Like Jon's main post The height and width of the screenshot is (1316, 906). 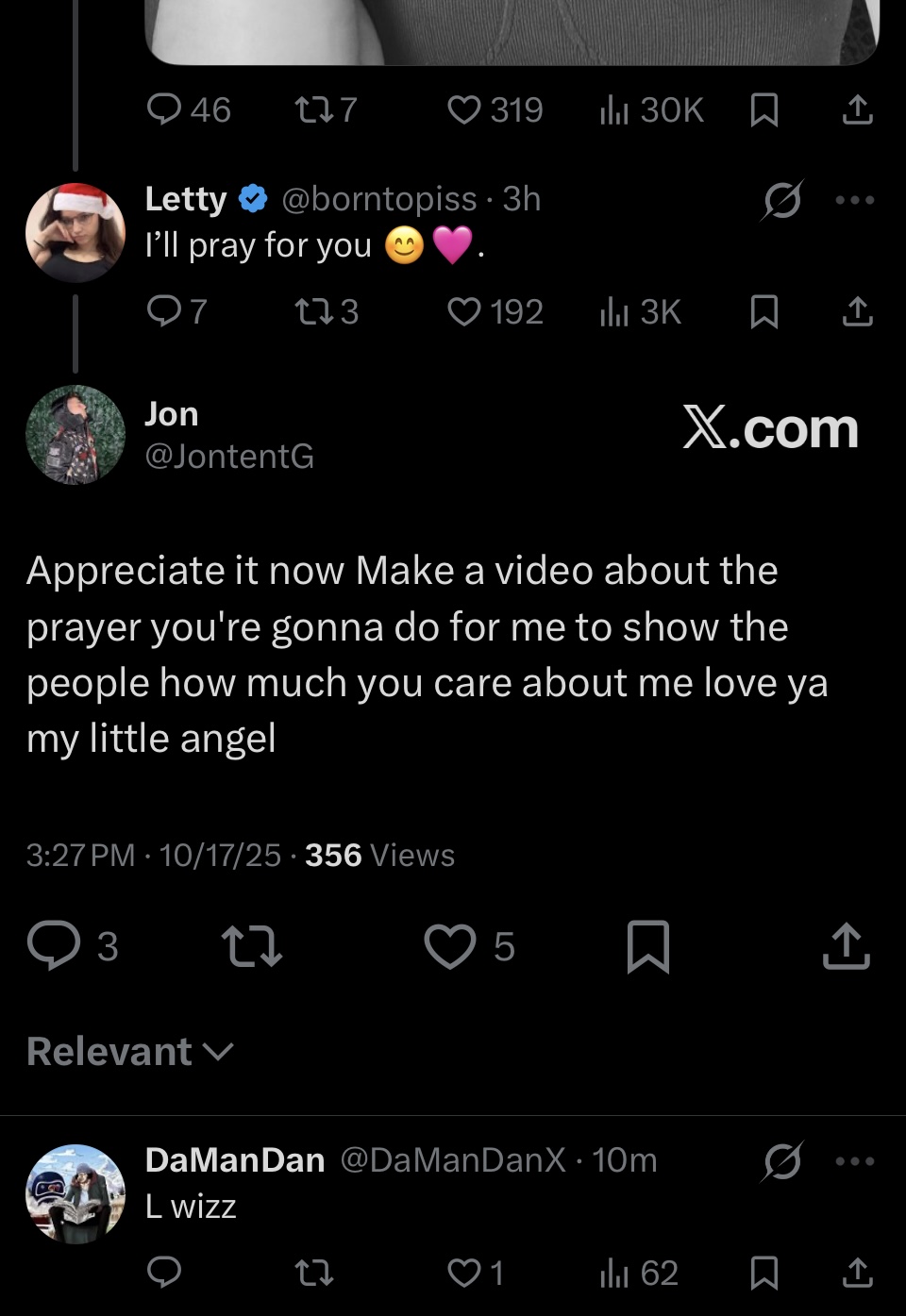[x=450, y=946]
